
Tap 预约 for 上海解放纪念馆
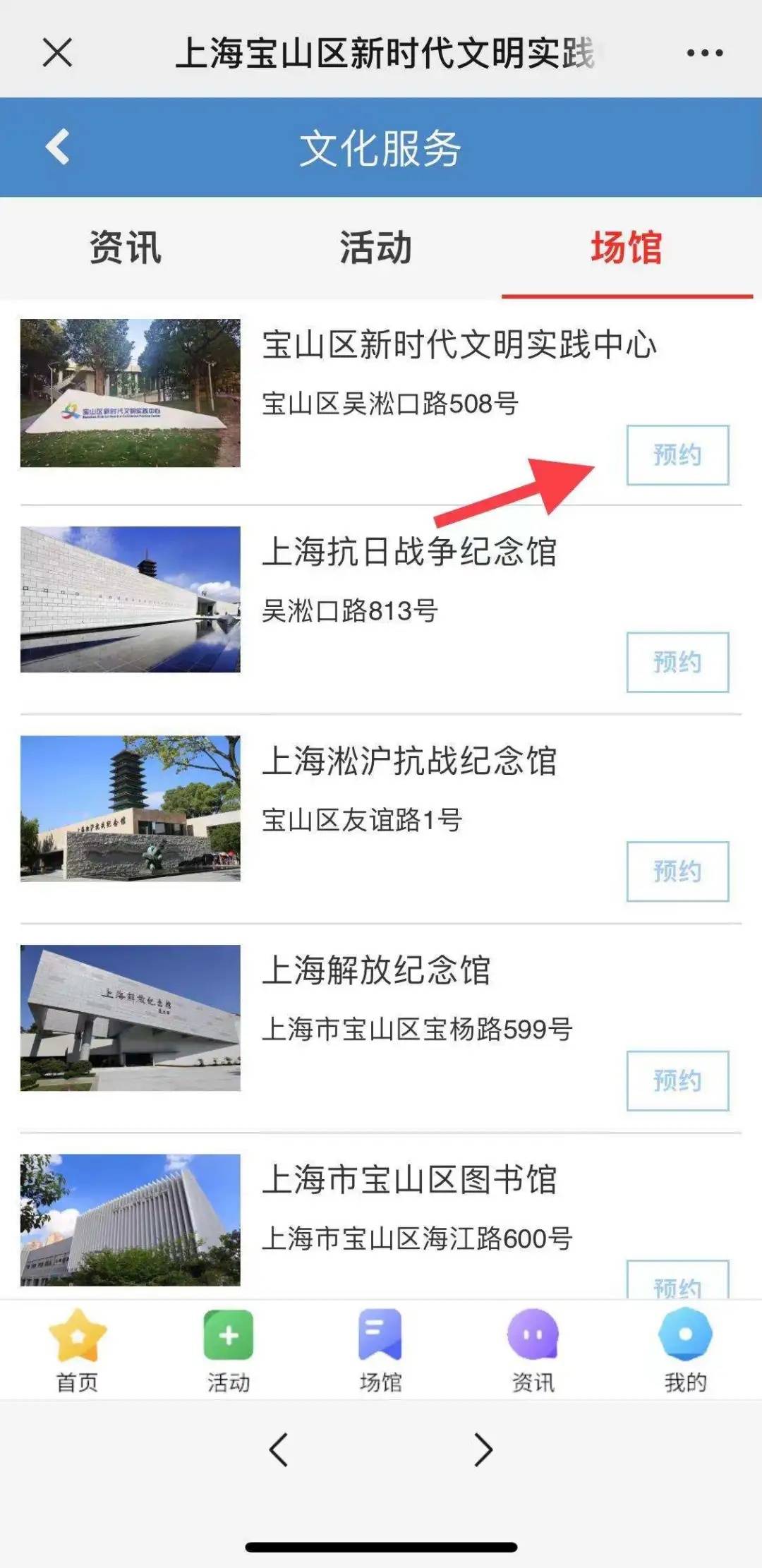click(677, 1080)
